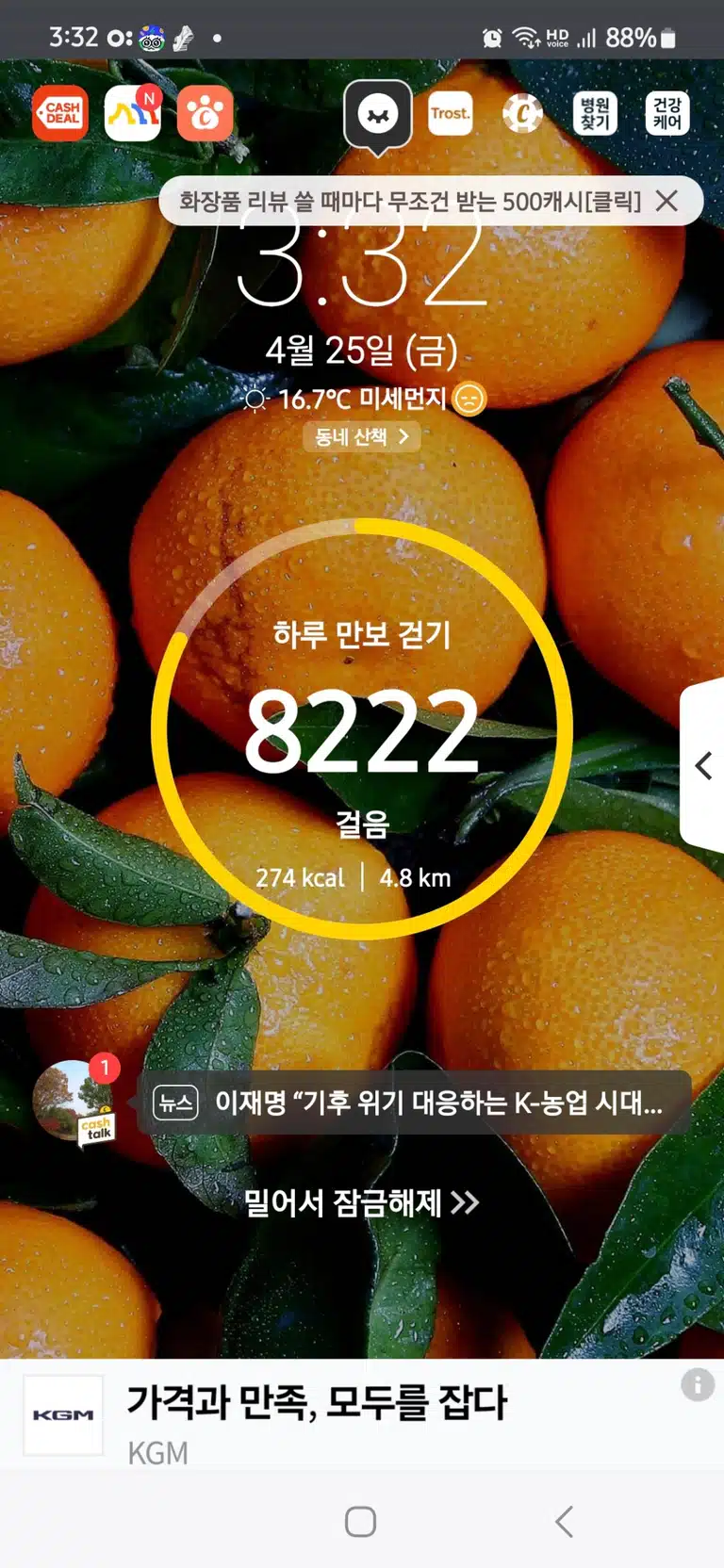This screenshot has height=1568, width=724.
Task: Open the cash coin icon
Action: pyautogui.click(x=522, y=114)
